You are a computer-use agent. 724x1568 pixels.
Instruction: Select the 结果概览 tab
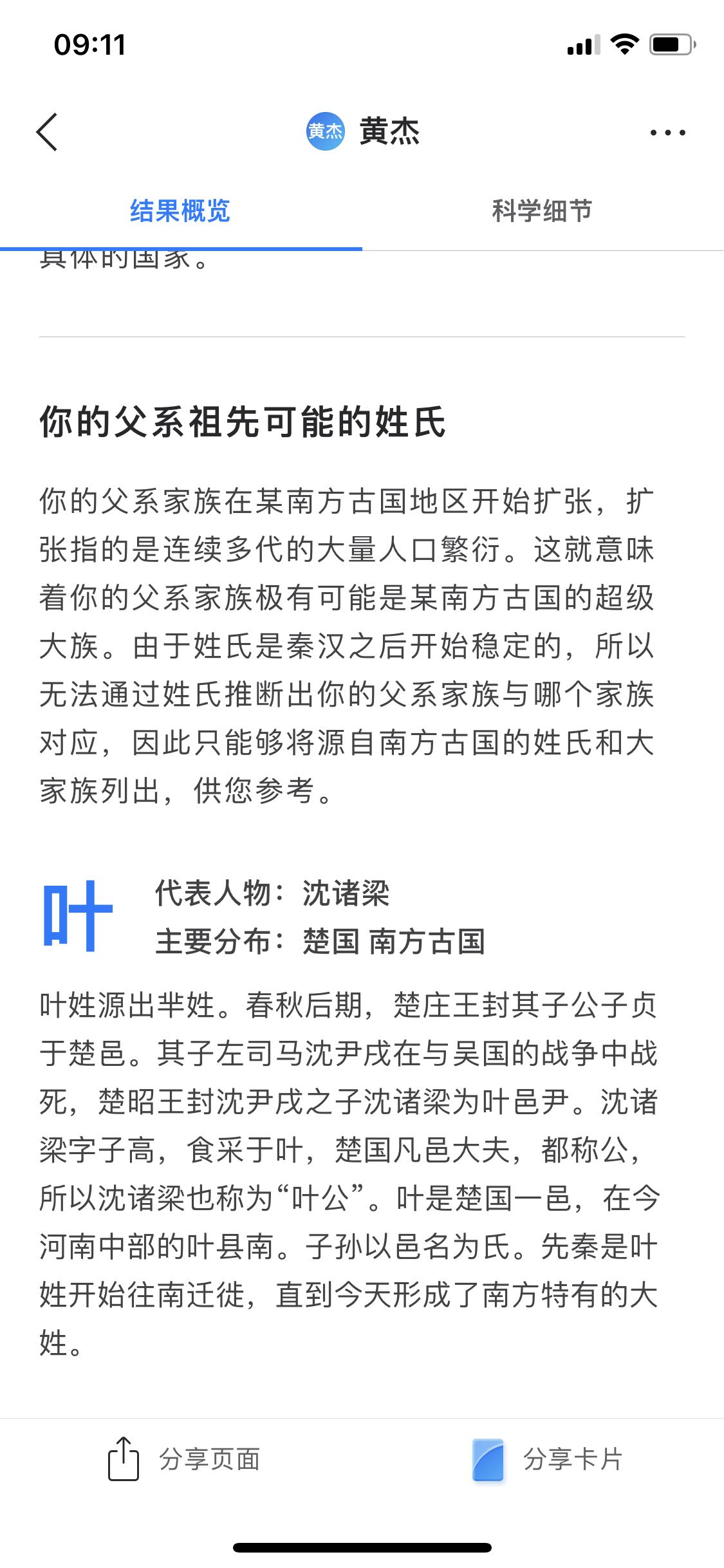[x=180, y=210]
